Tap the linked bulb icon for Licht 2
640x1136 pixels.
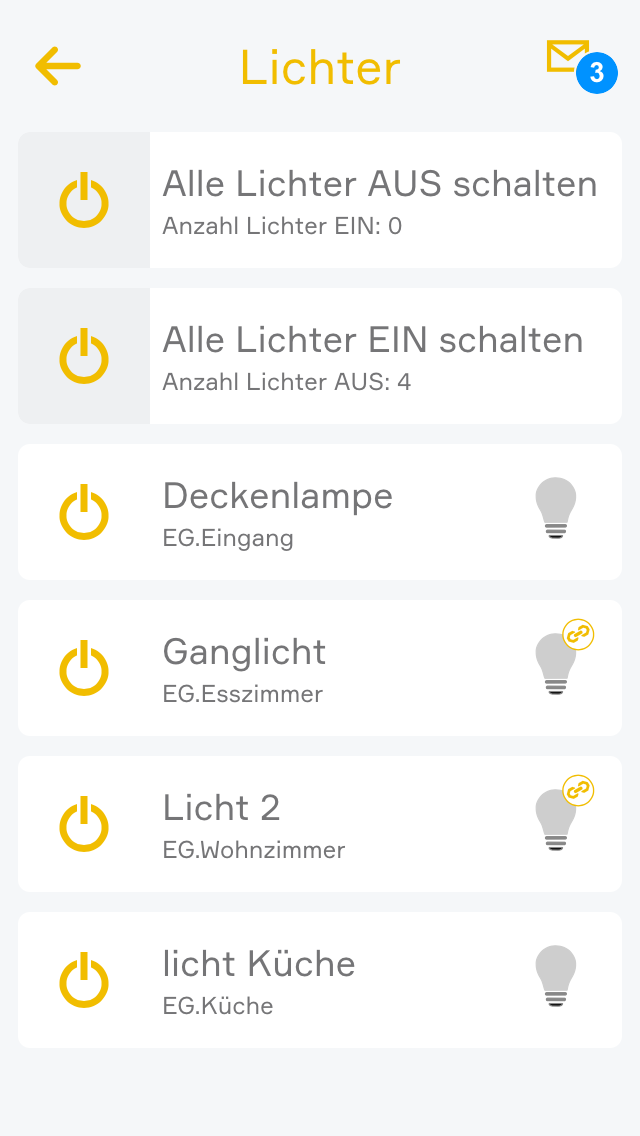coord(556,820)
